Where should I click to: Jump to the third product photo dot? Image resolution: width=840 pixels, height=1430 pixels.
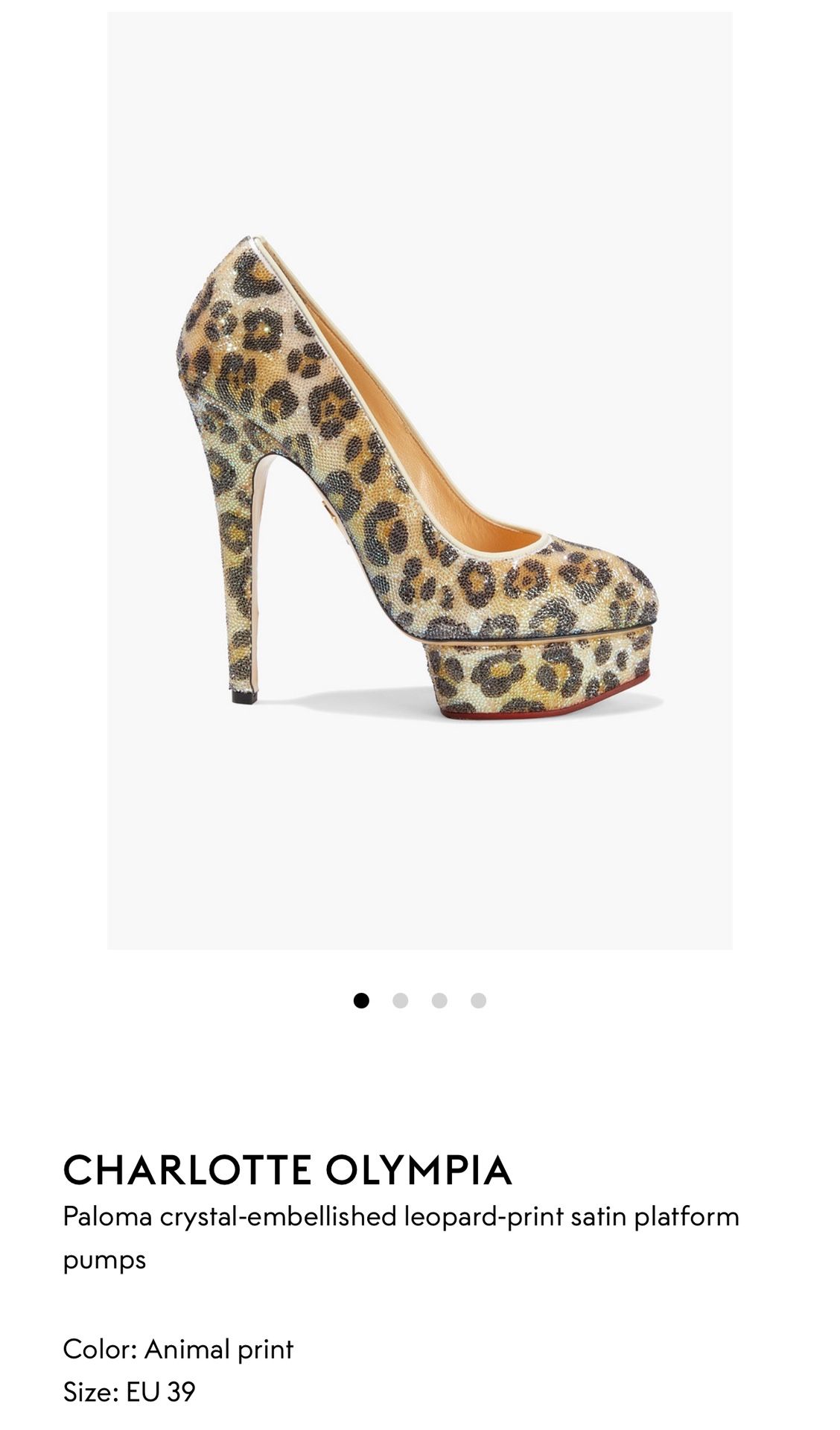(x=439, y=1000)
